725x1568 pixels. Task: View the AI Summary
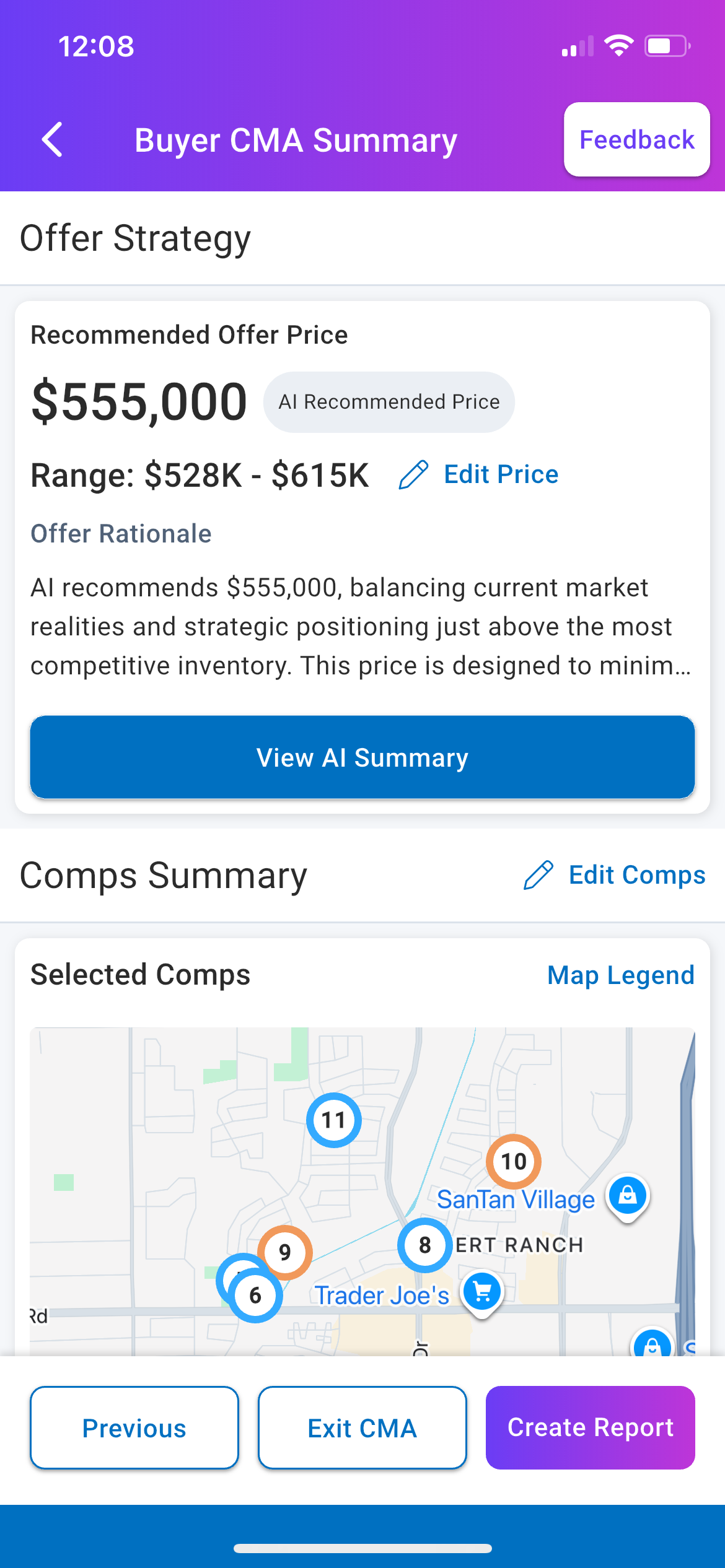pos(362,757)
